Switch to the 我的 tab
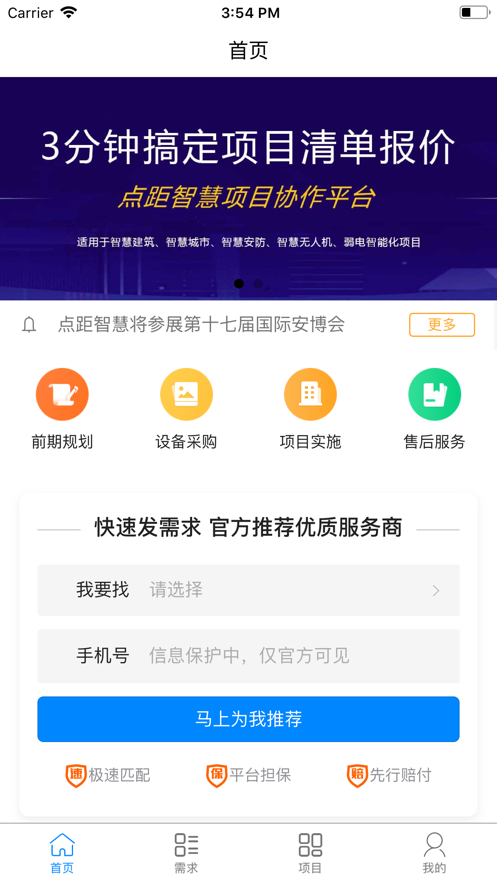 pyautogui.click(x=434, y=853)
